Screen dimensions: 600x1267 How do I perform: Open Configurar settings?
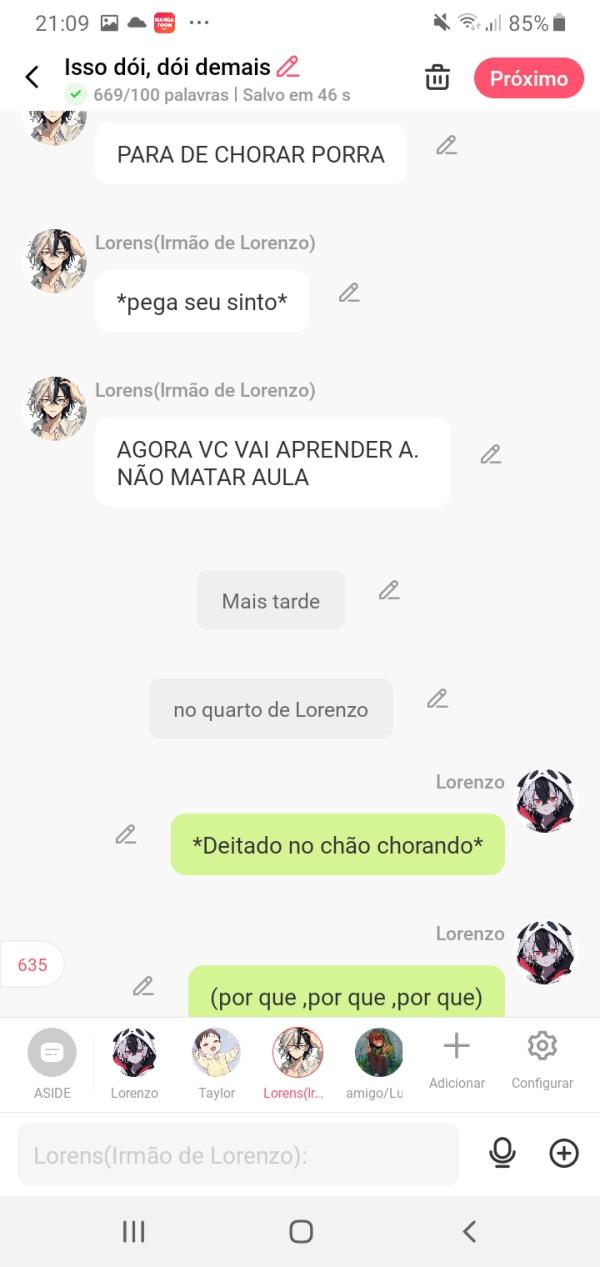click(542, 1059)
